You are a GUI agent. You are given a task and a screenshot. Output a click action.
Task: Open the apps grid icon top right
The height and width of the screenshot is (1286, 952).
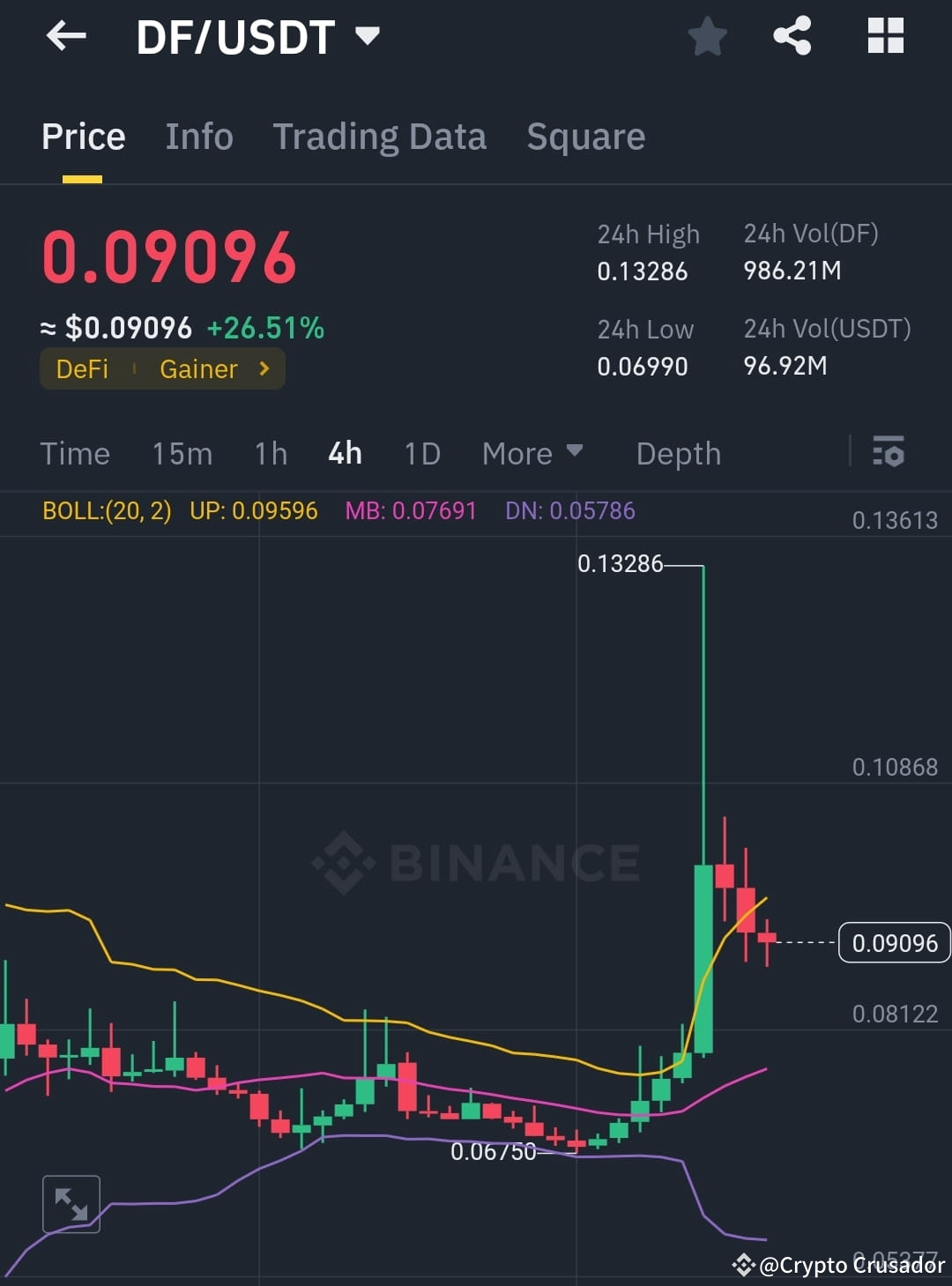885,36
